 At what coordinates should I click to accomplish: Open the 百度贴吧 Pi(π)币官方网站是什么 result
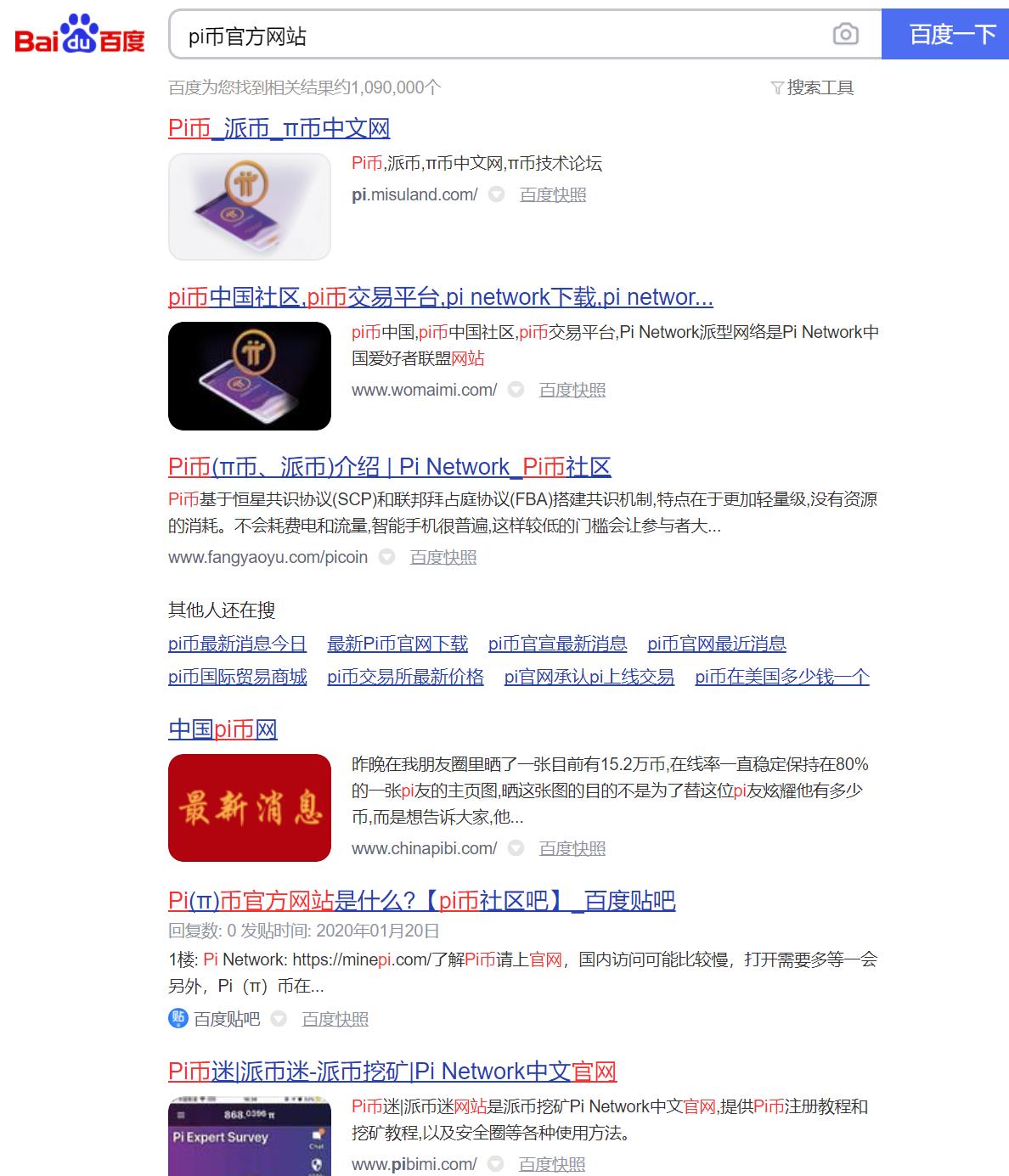(421, 901)
